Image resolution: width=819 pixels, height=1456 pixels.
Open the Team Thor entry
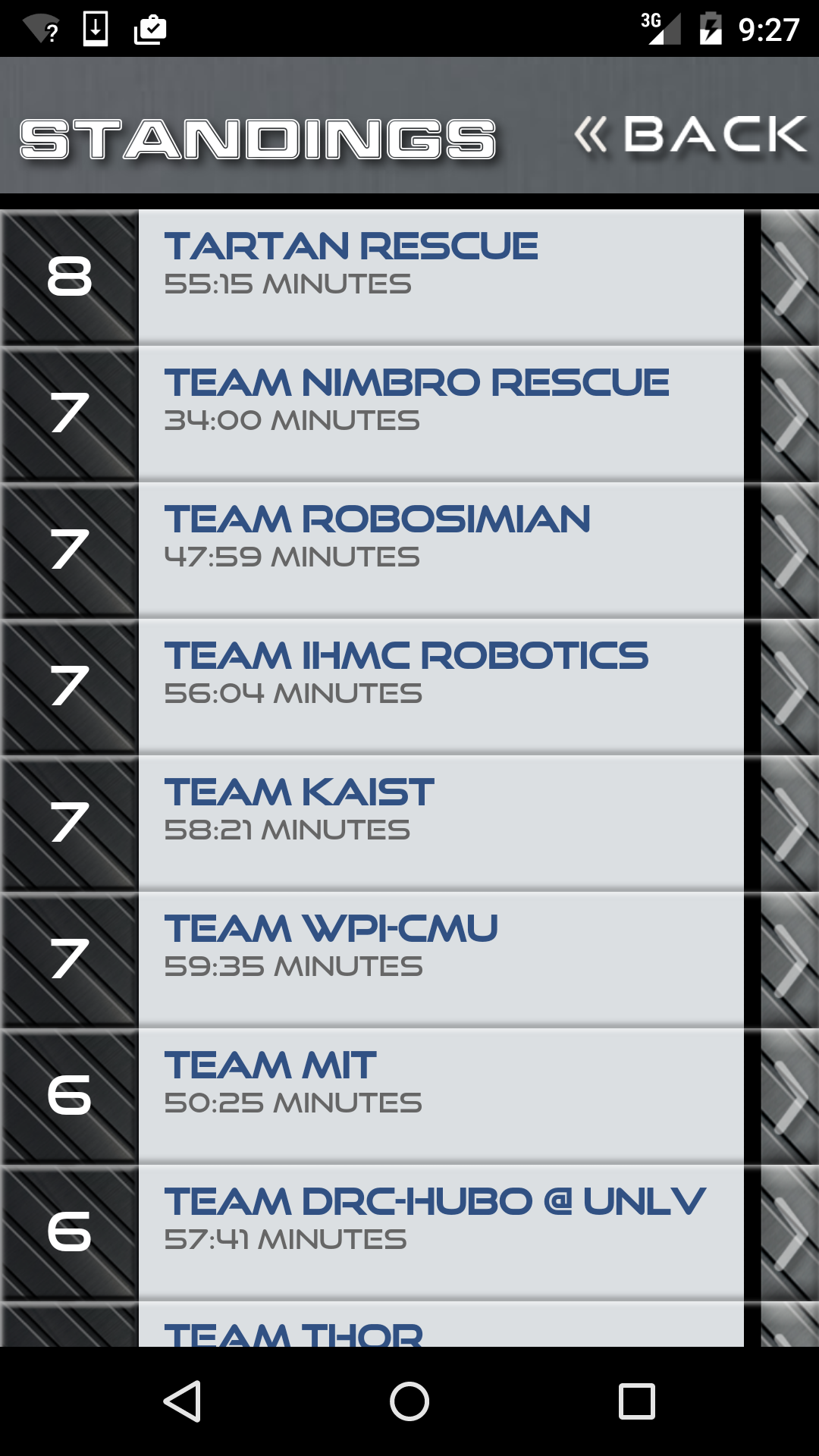[x=409, y=1324]
